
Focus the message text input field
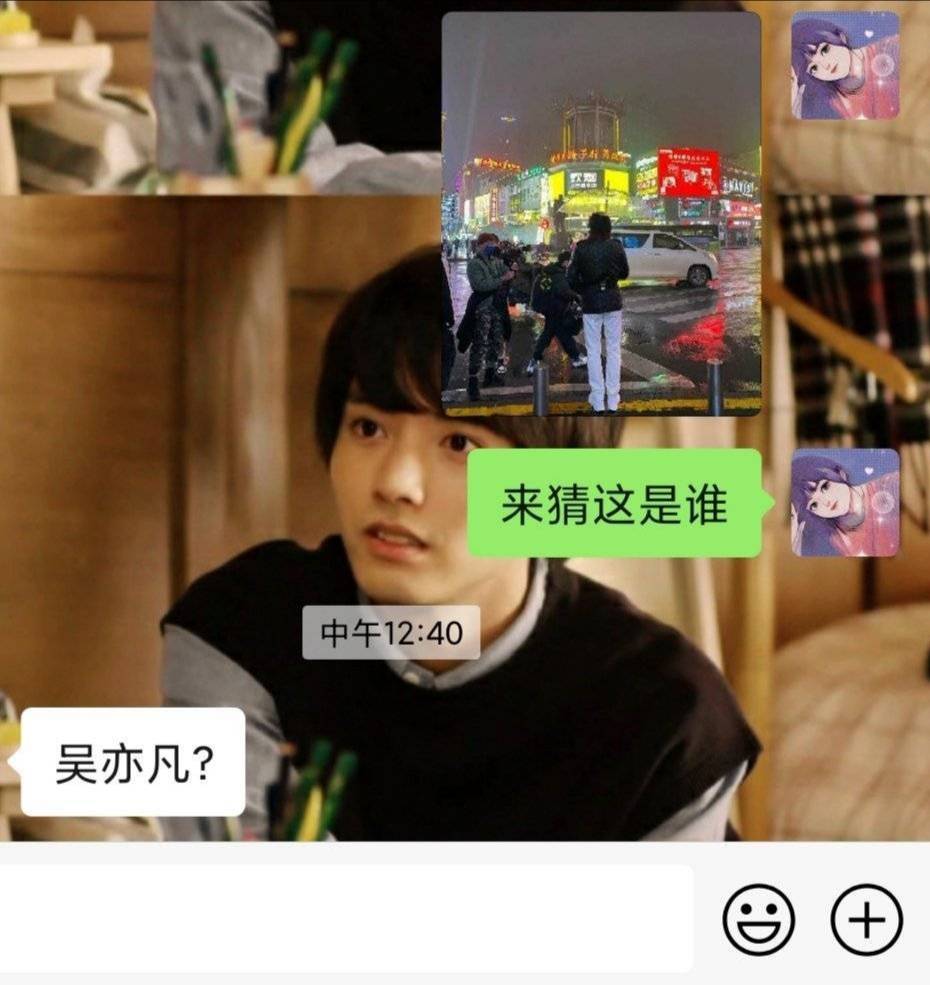click(x=345, y=918)
